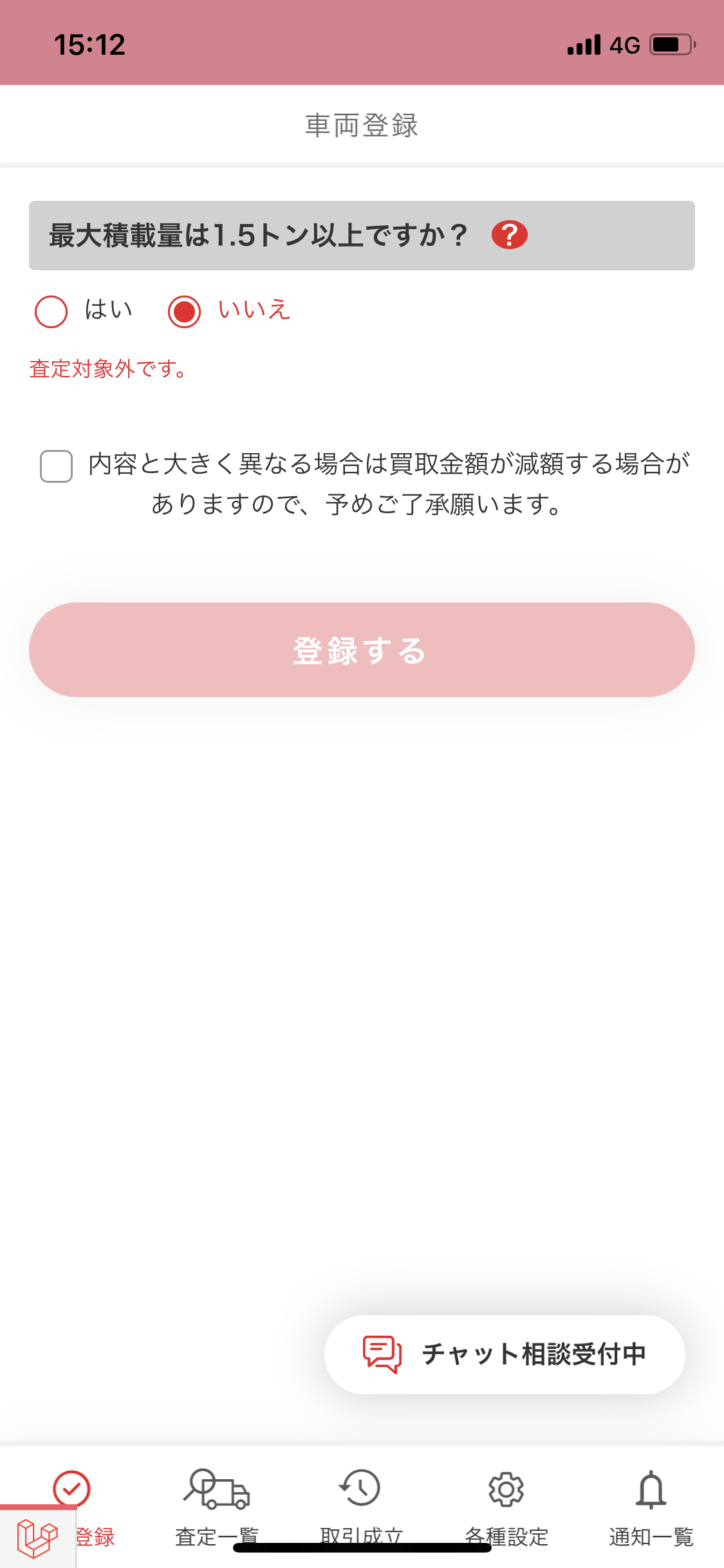724x1568 pixels.
Task: Tap the 登録する button
Action: (362, 649)
